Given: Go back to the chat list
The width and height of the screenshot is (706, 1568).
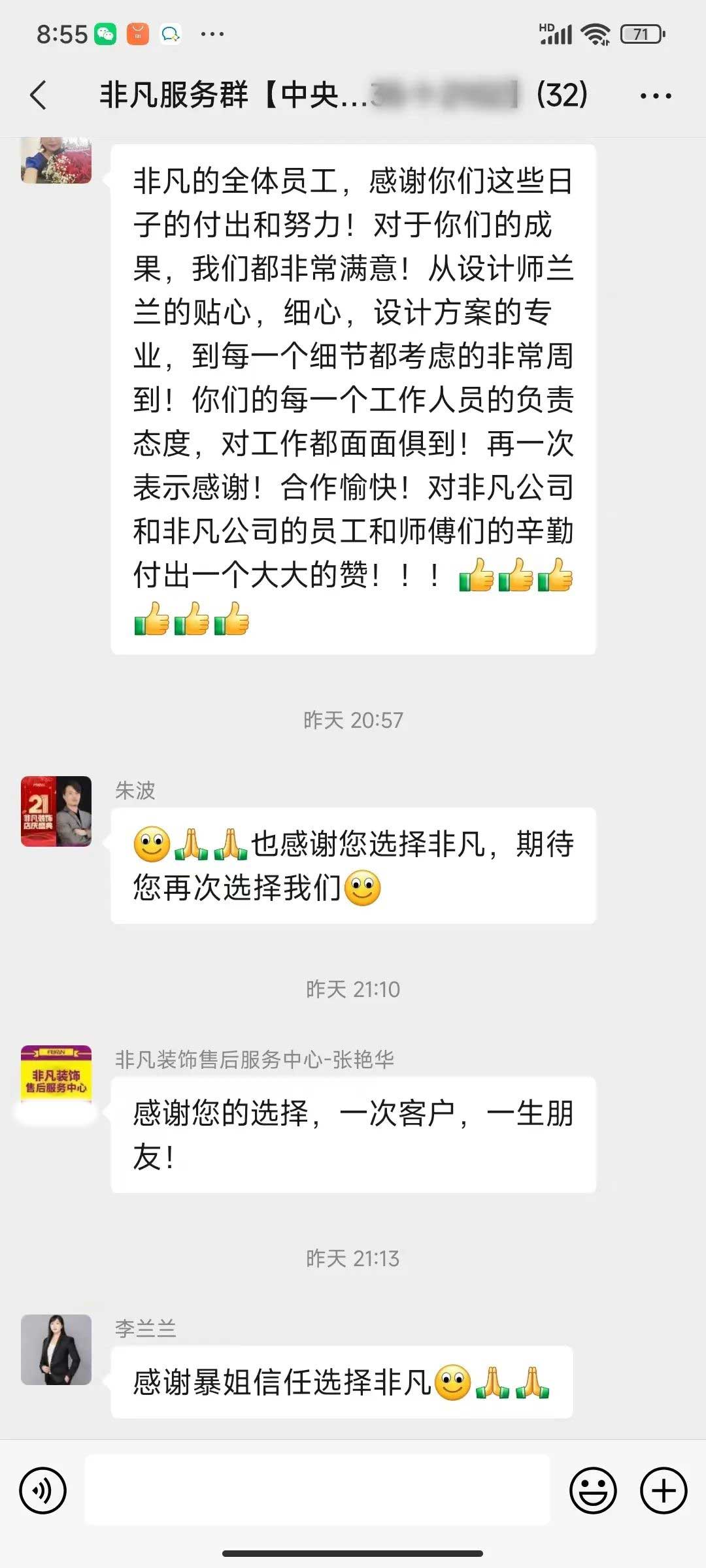Looking at the screenshot, I should pyautogui.click(x=39, y=95).
